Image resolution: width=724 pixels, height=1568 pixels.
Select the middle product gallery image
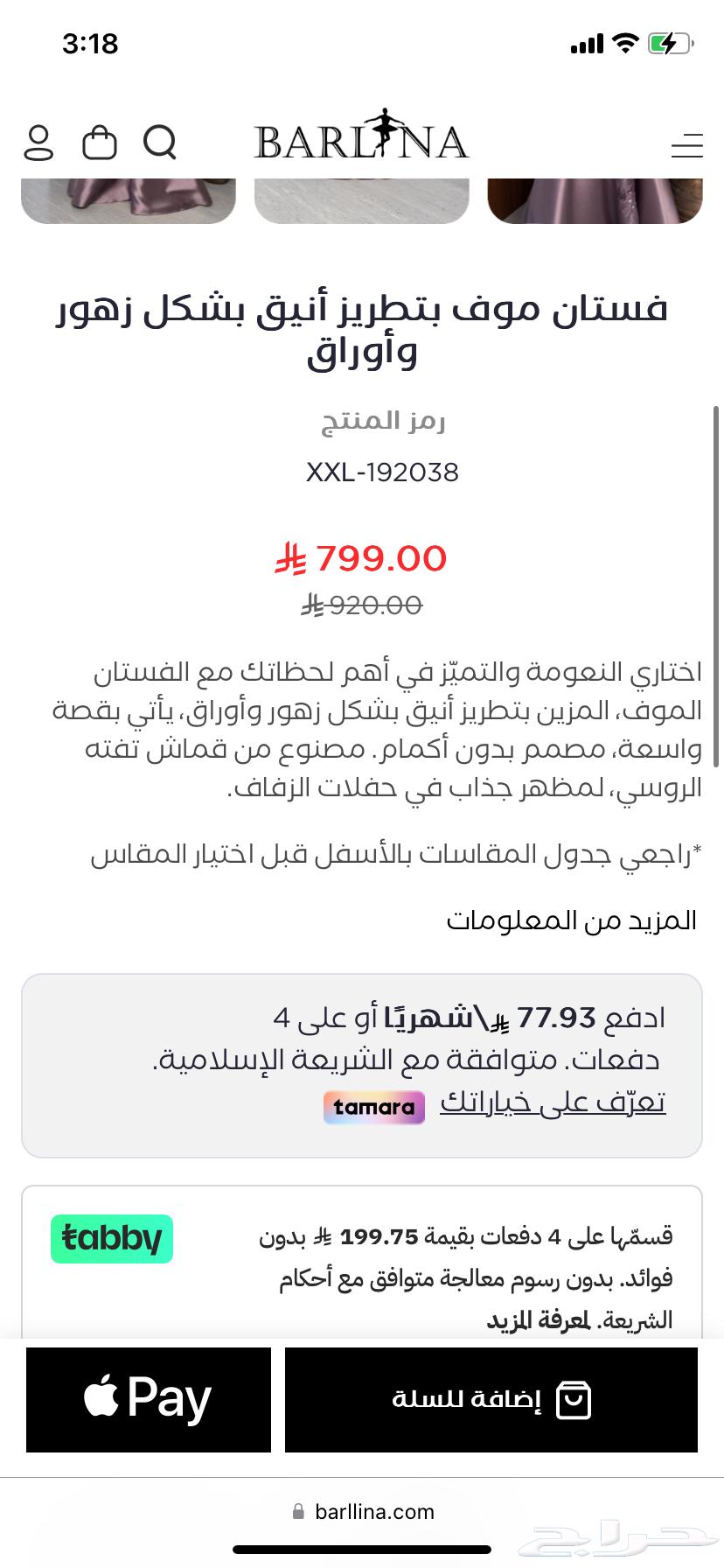click(361, 197)
